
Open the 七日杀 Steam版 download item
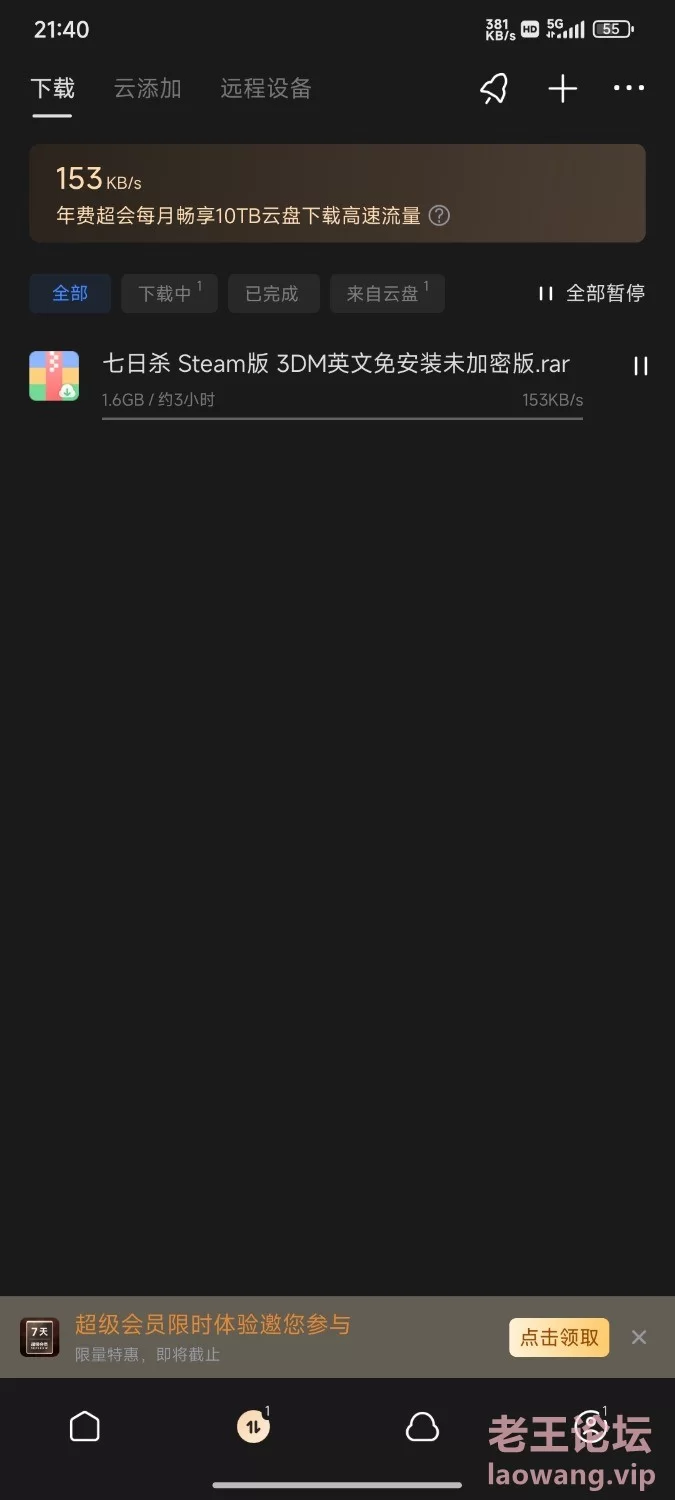point(336,364)
